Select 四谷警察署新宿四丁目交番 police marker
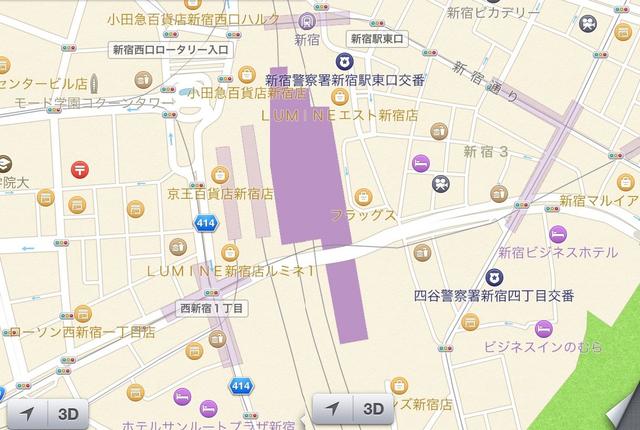This screenshot has width=640, height=430. click(493, 276)
